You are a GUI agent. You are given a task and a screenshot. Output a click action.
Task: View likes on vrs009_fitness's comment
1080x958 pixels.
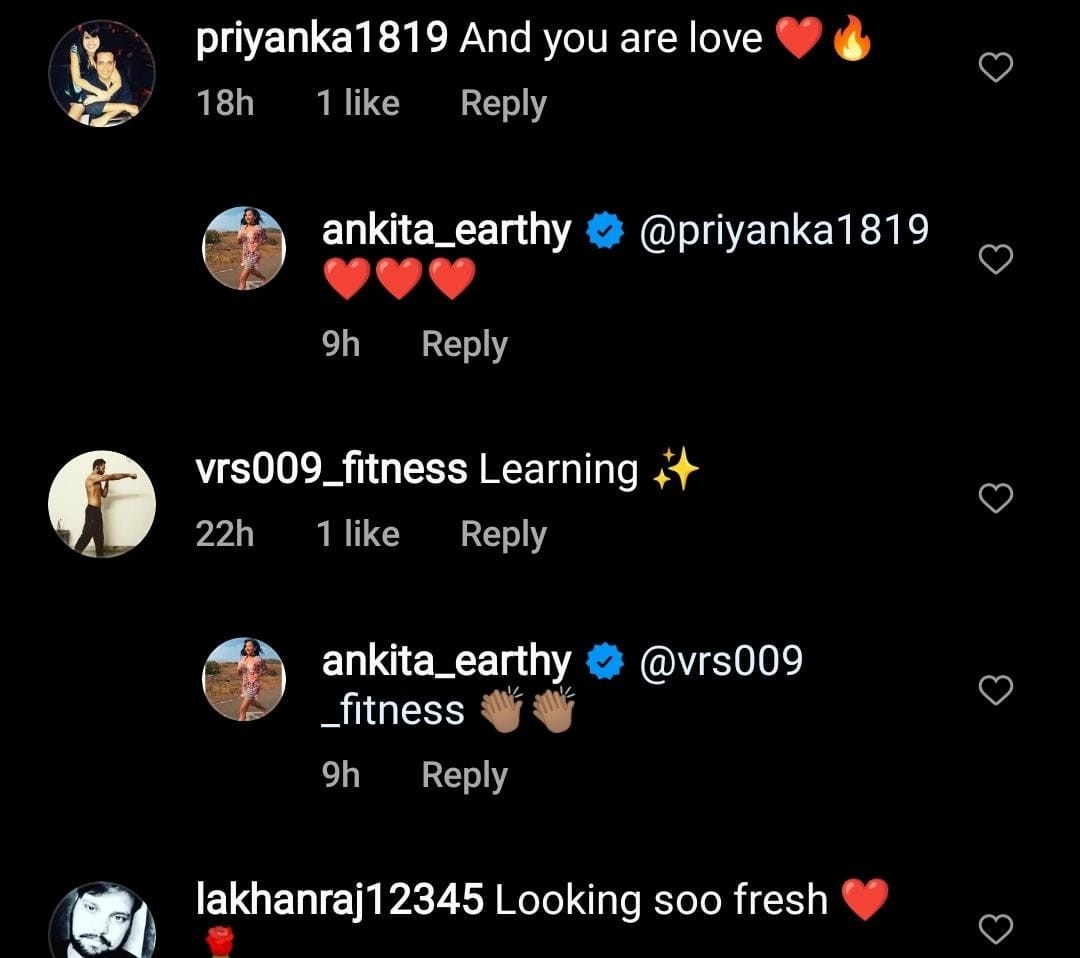click(358, 535)
